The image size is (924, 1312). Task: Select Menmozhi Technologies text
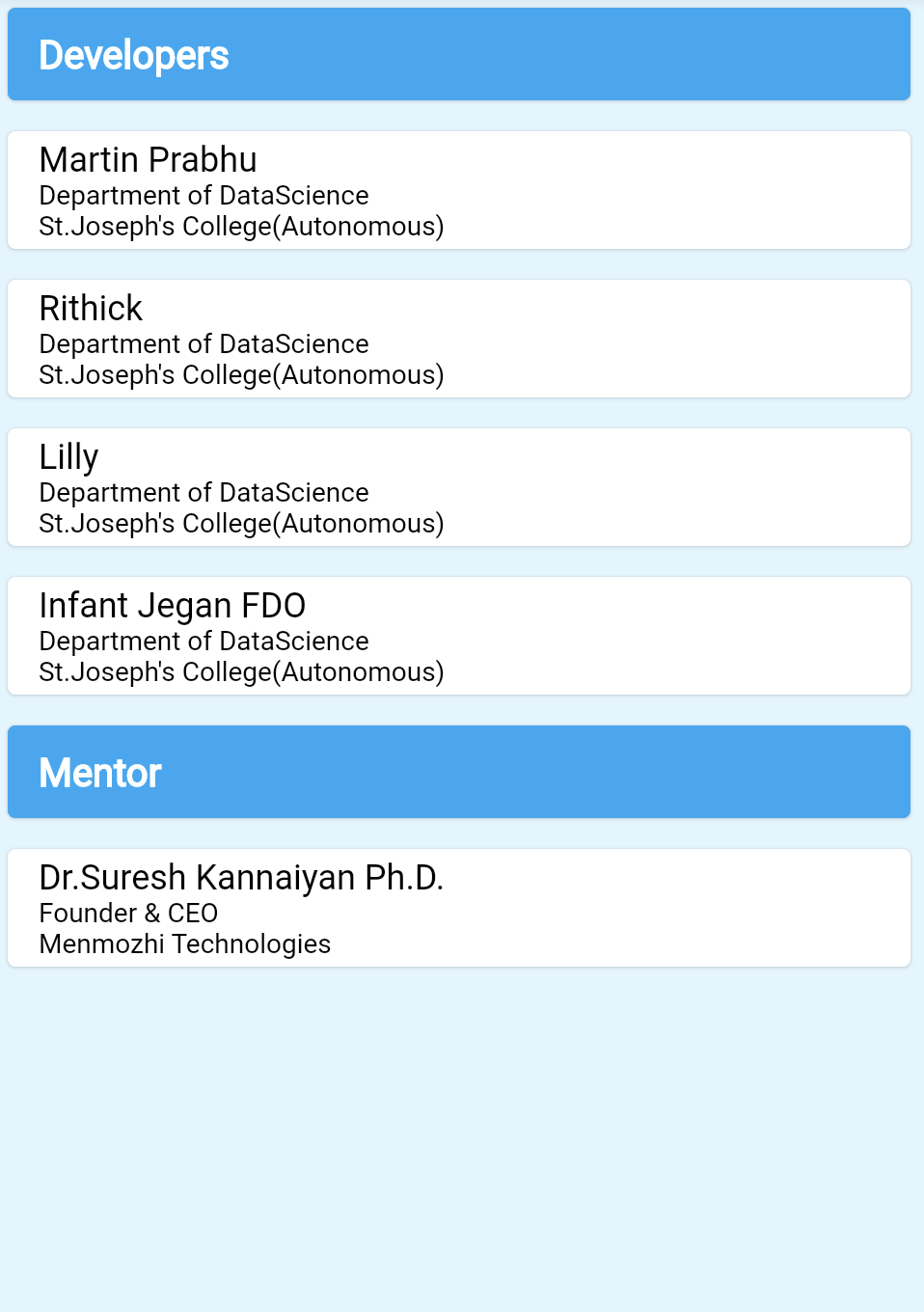(x=185, y=944)
